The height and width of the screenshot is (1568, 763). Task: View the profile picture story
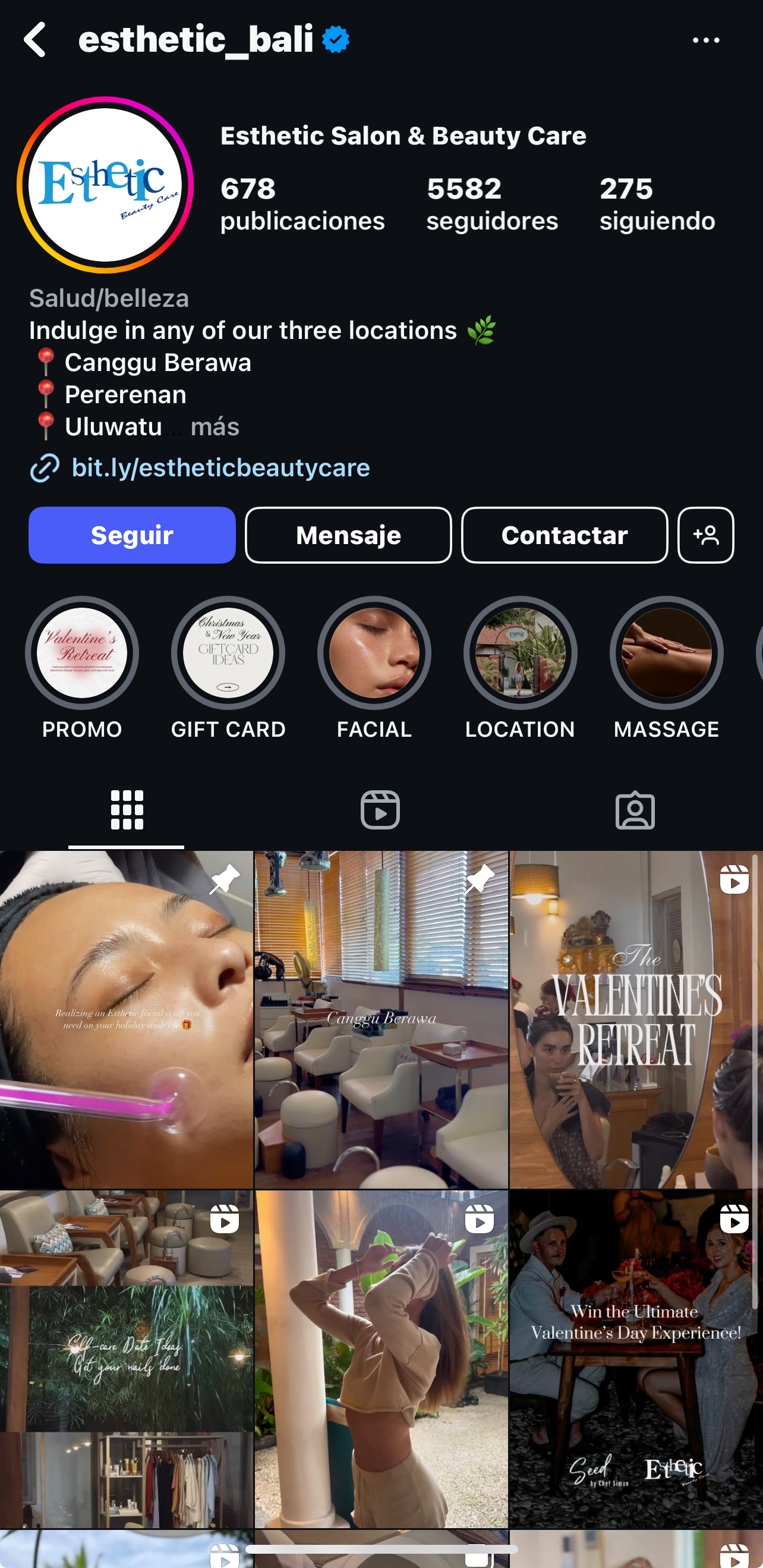[x=105, y=185]
